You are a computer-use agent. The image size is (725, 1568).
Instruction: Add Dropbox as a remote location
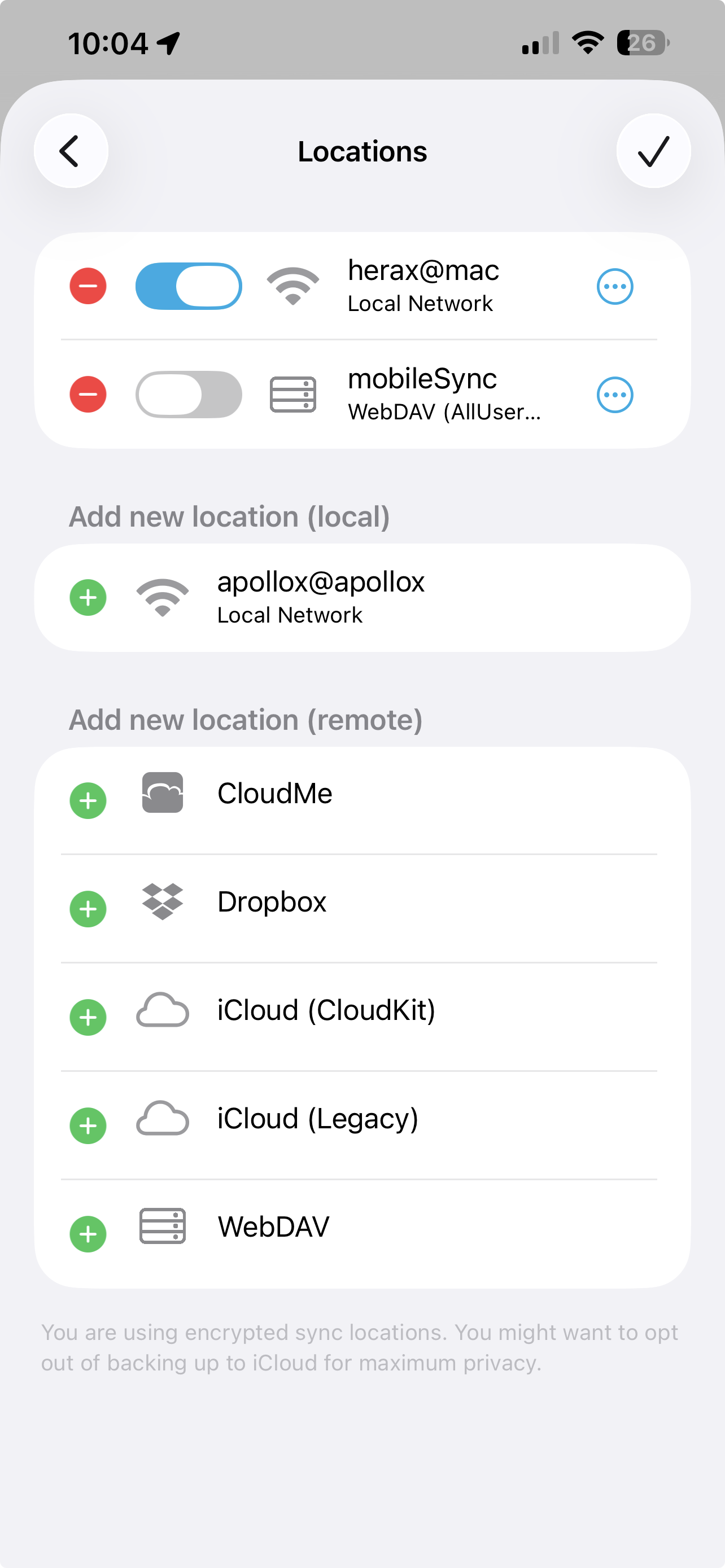click(88, 909)
